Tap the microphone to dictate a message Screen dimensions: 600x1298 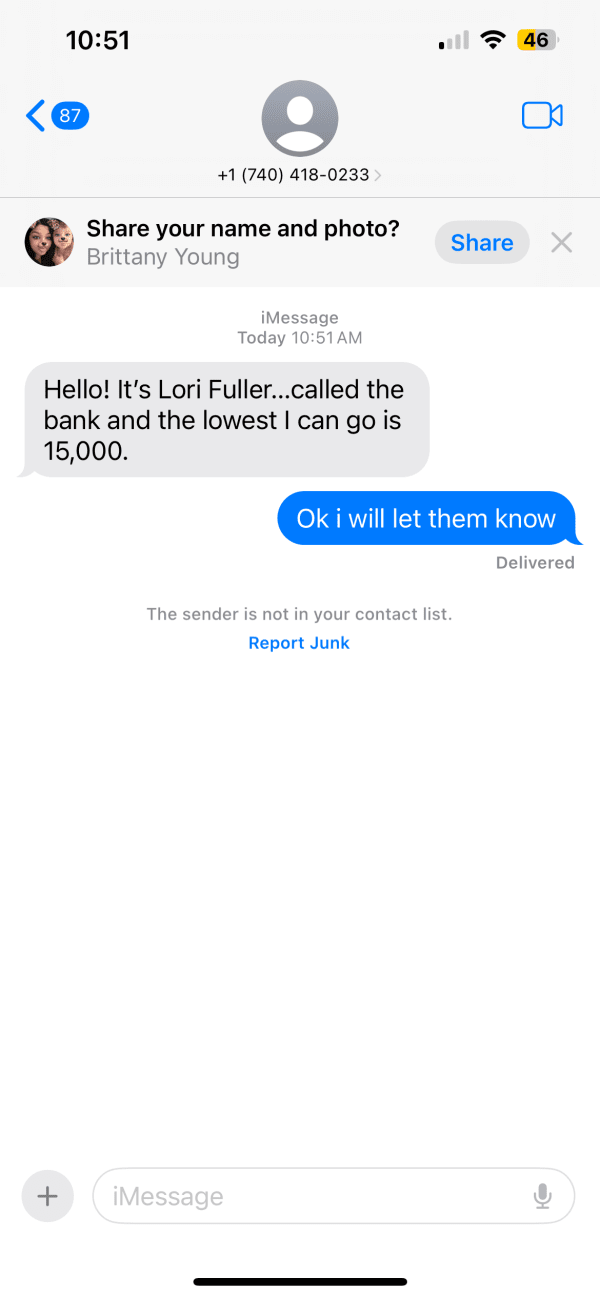click(543, 1196)
